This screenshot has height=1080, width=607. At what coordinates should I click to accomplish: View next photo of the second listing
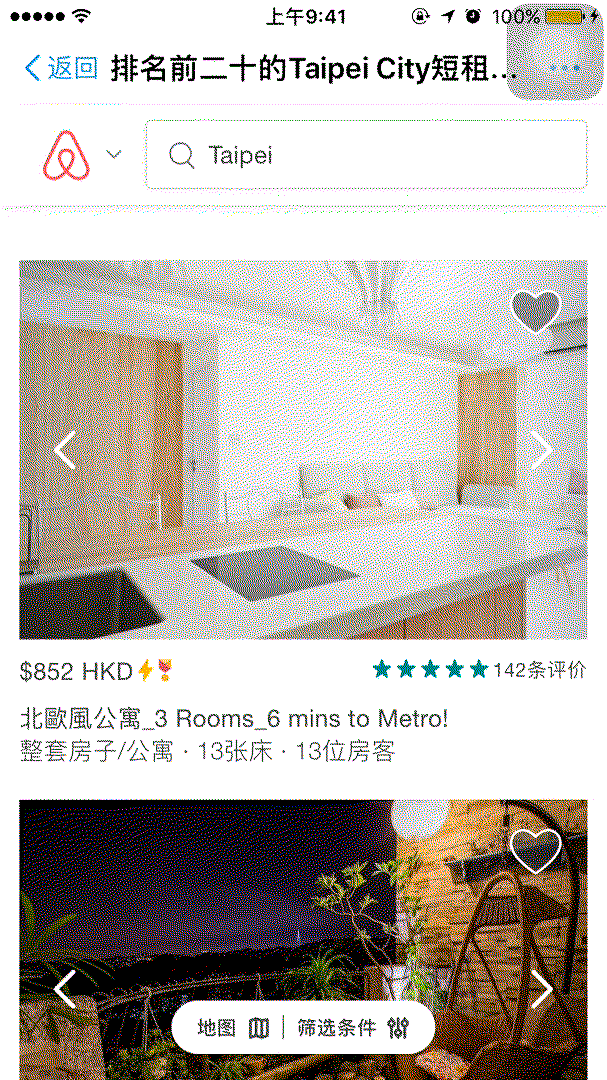(541, 990)
